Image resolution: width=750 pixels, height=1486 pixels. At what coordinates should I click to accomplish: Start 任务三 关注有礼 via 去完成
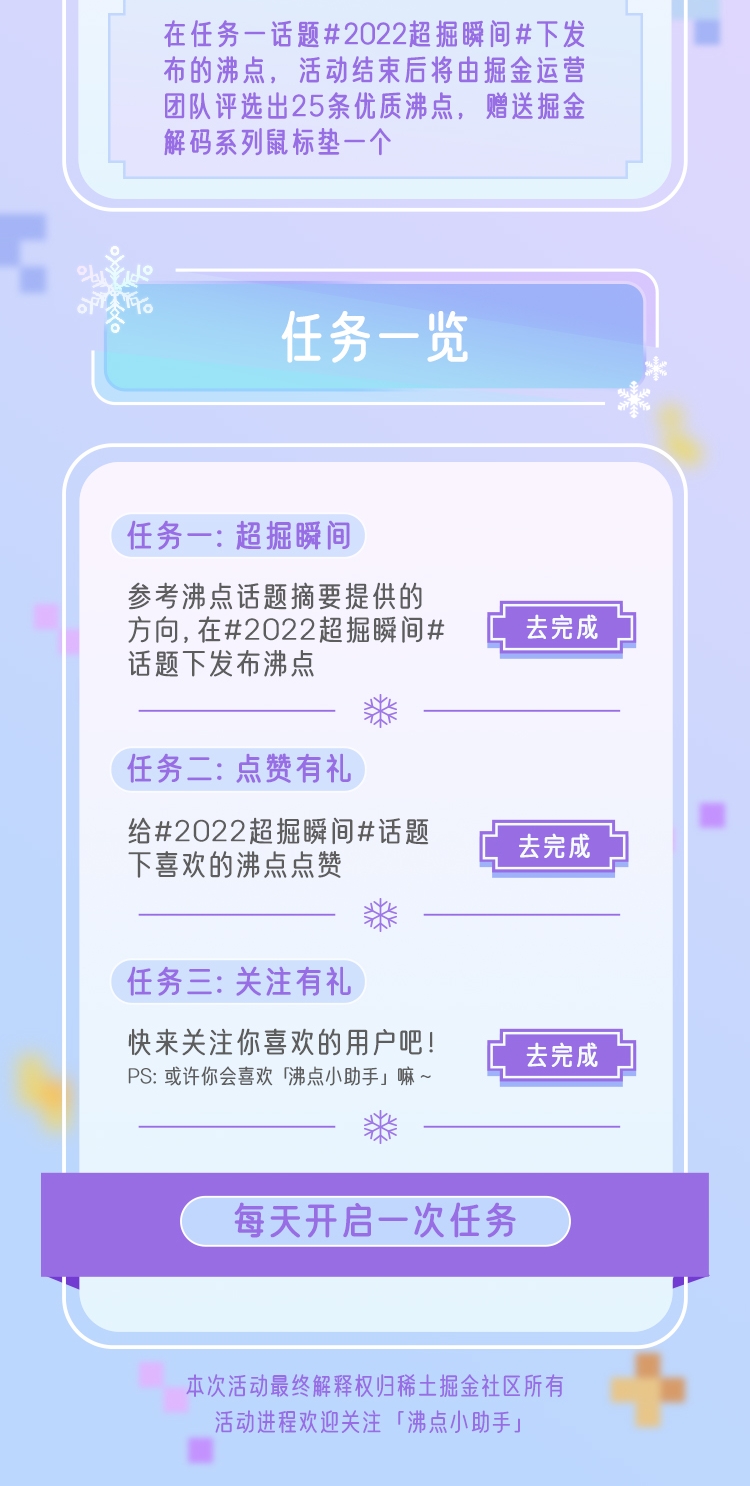click(x=562, y=1056)
